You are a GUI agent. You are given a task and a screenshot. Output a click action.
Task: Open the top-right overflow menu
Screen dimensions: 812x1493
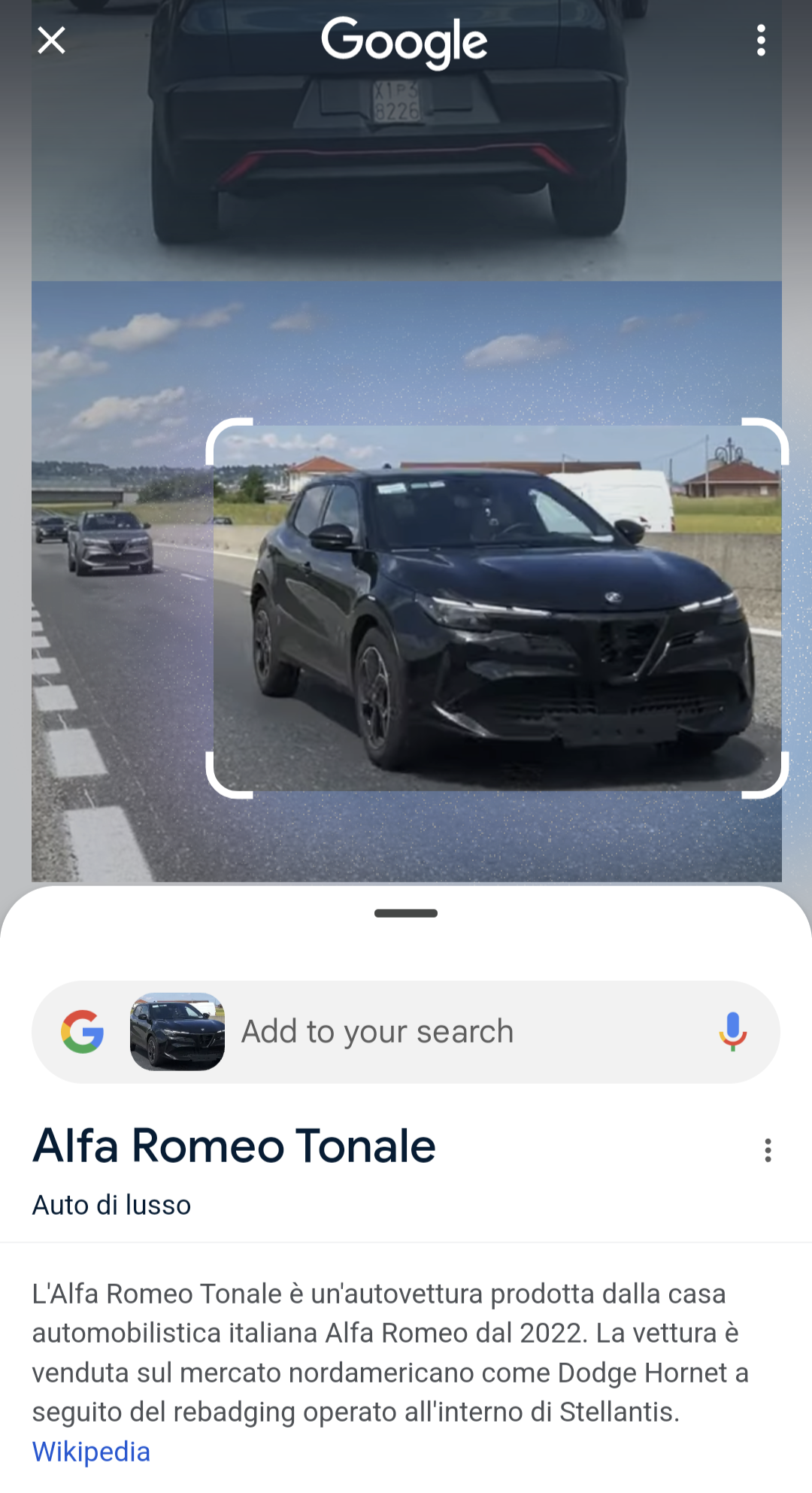761,41
